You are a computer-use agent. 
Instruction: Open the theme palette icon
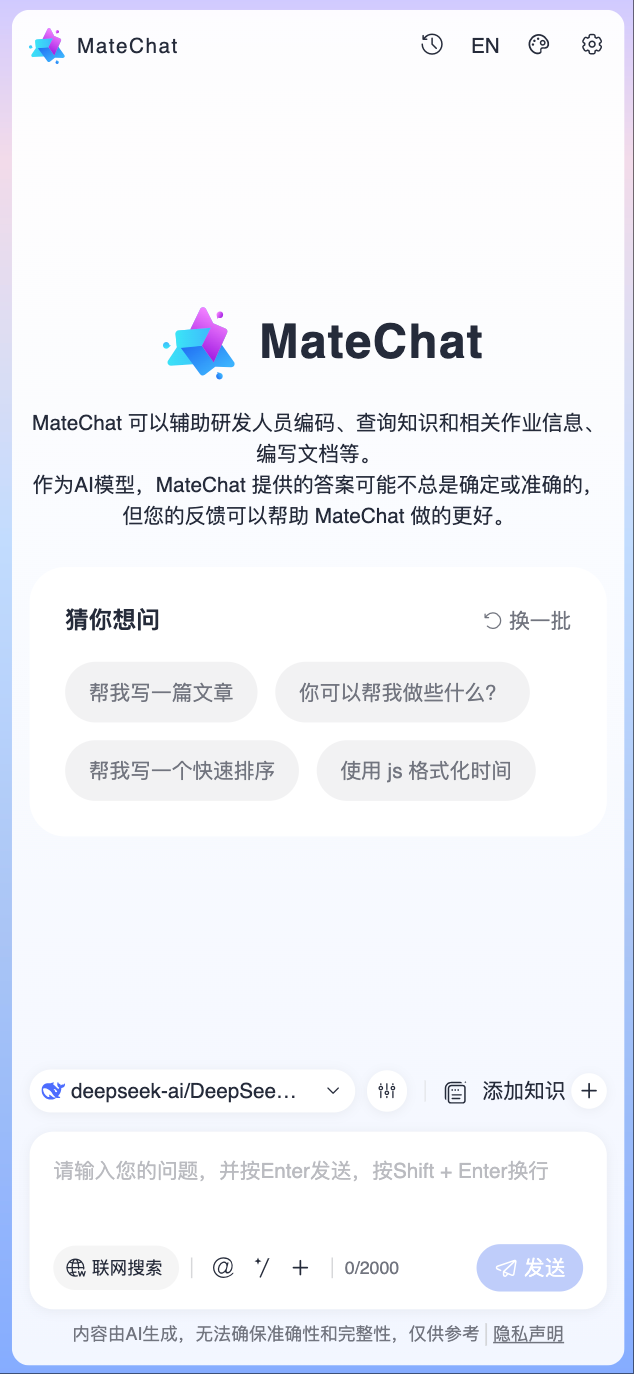click(x=539, y=45)
